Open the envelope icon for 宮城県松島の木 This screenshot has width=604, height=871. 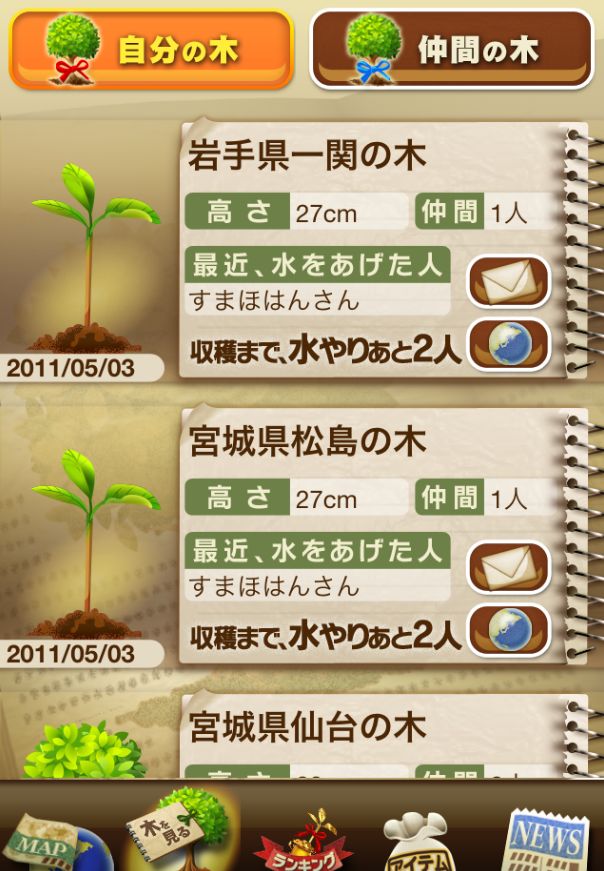pos(508,568)
